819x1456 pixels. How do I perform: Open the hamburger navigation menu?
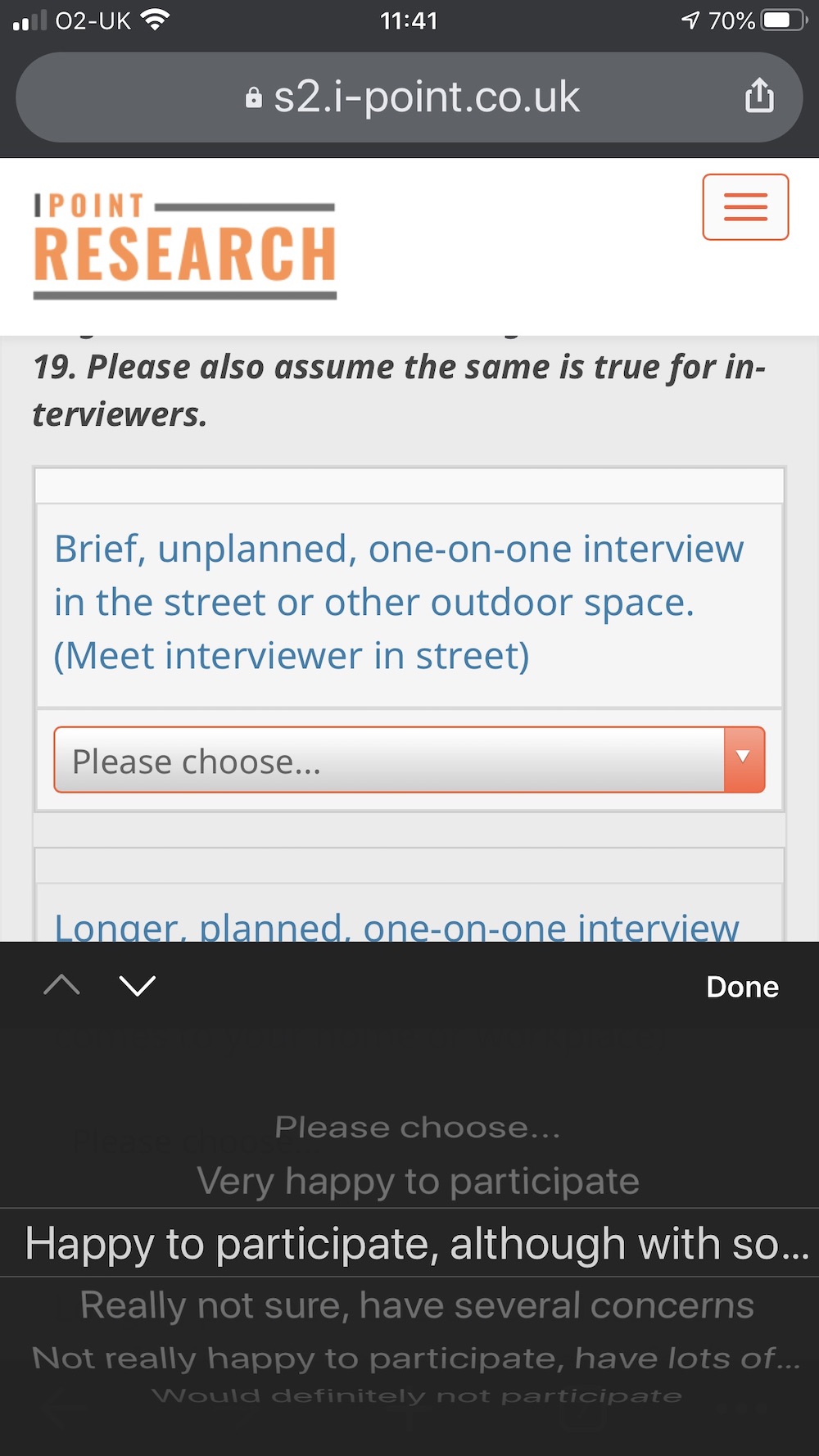coord(745,207)
